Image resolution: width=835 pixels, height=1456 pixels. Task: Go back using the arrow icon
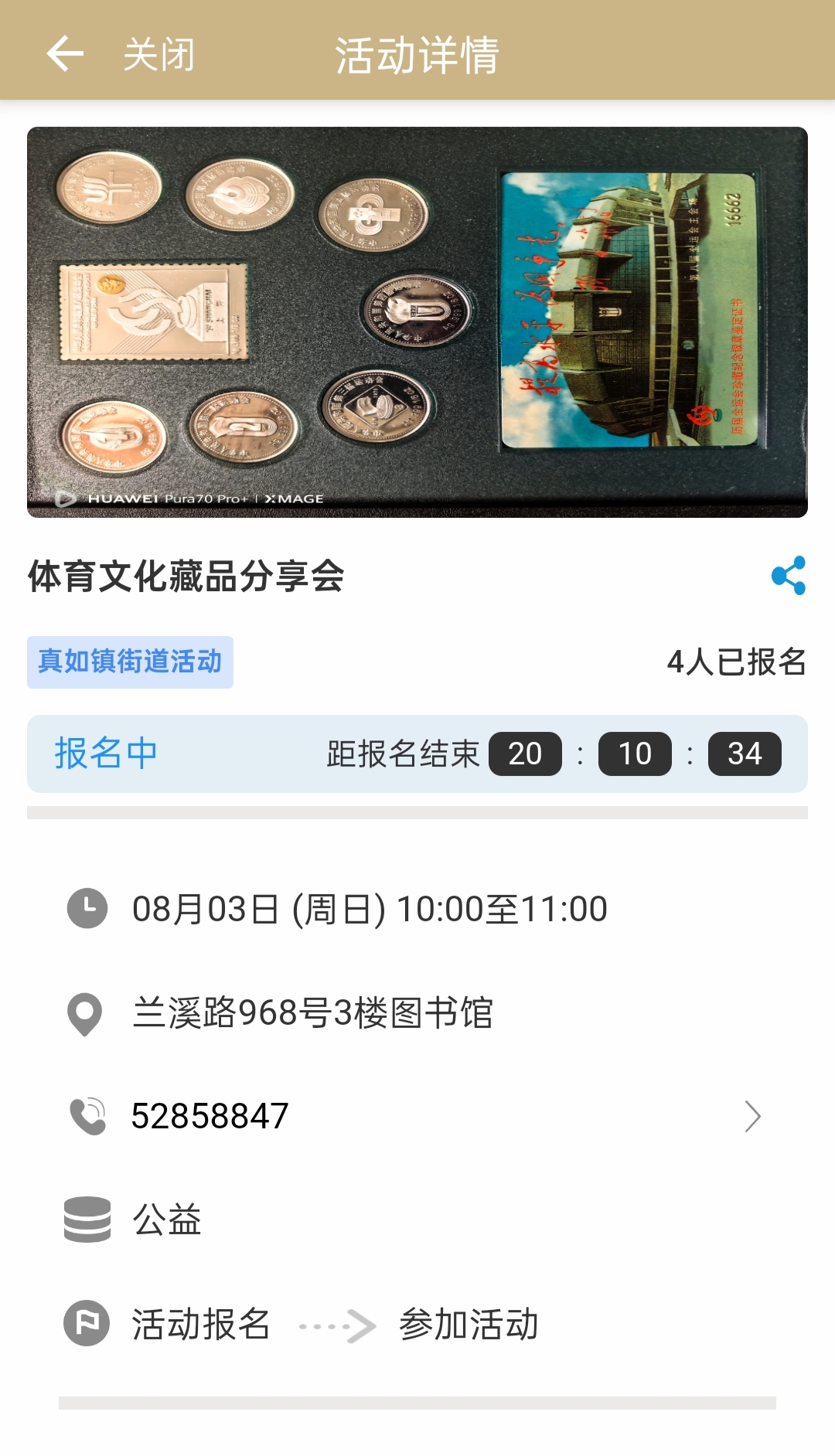tap(65, 54)
